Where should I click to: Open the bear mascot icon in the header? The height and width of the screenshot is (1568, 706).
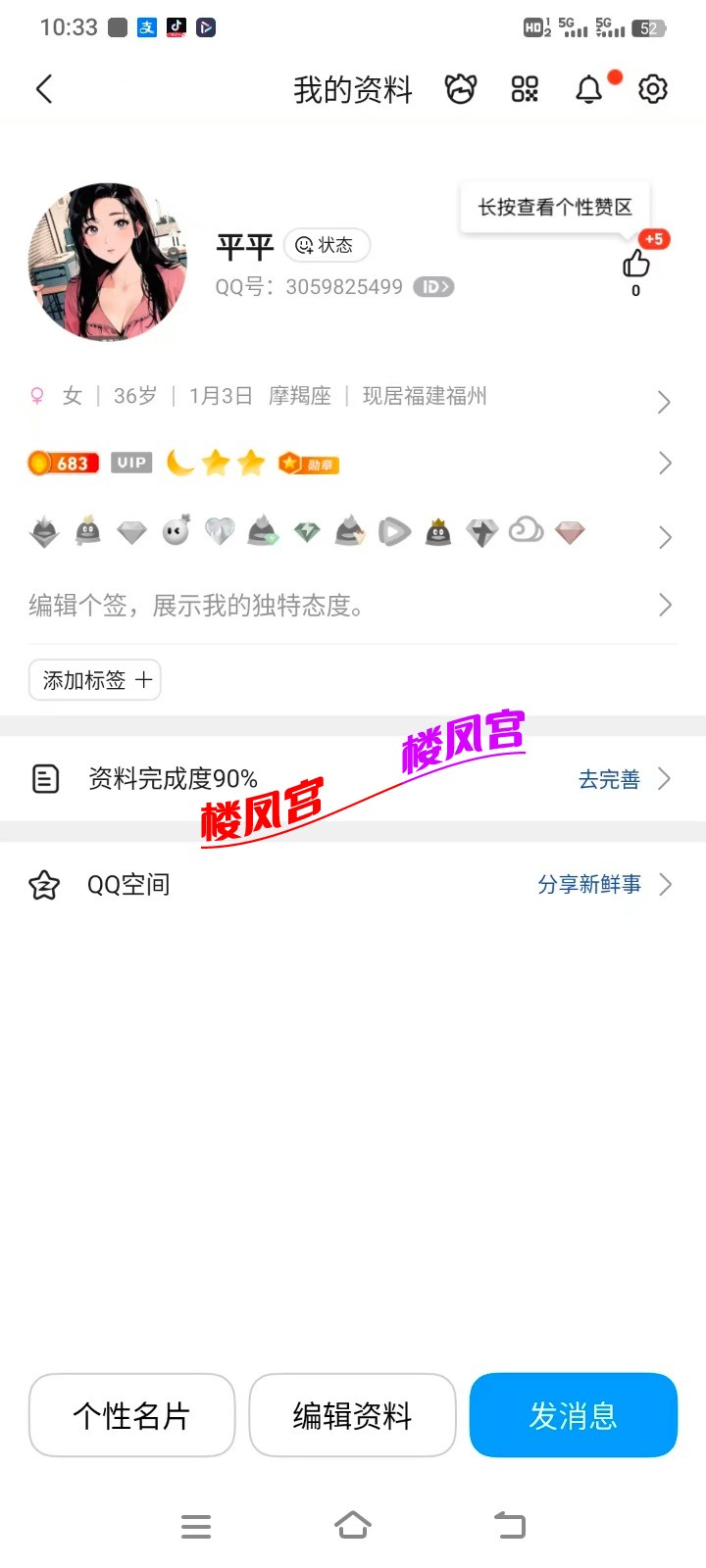tap(460, 89)
